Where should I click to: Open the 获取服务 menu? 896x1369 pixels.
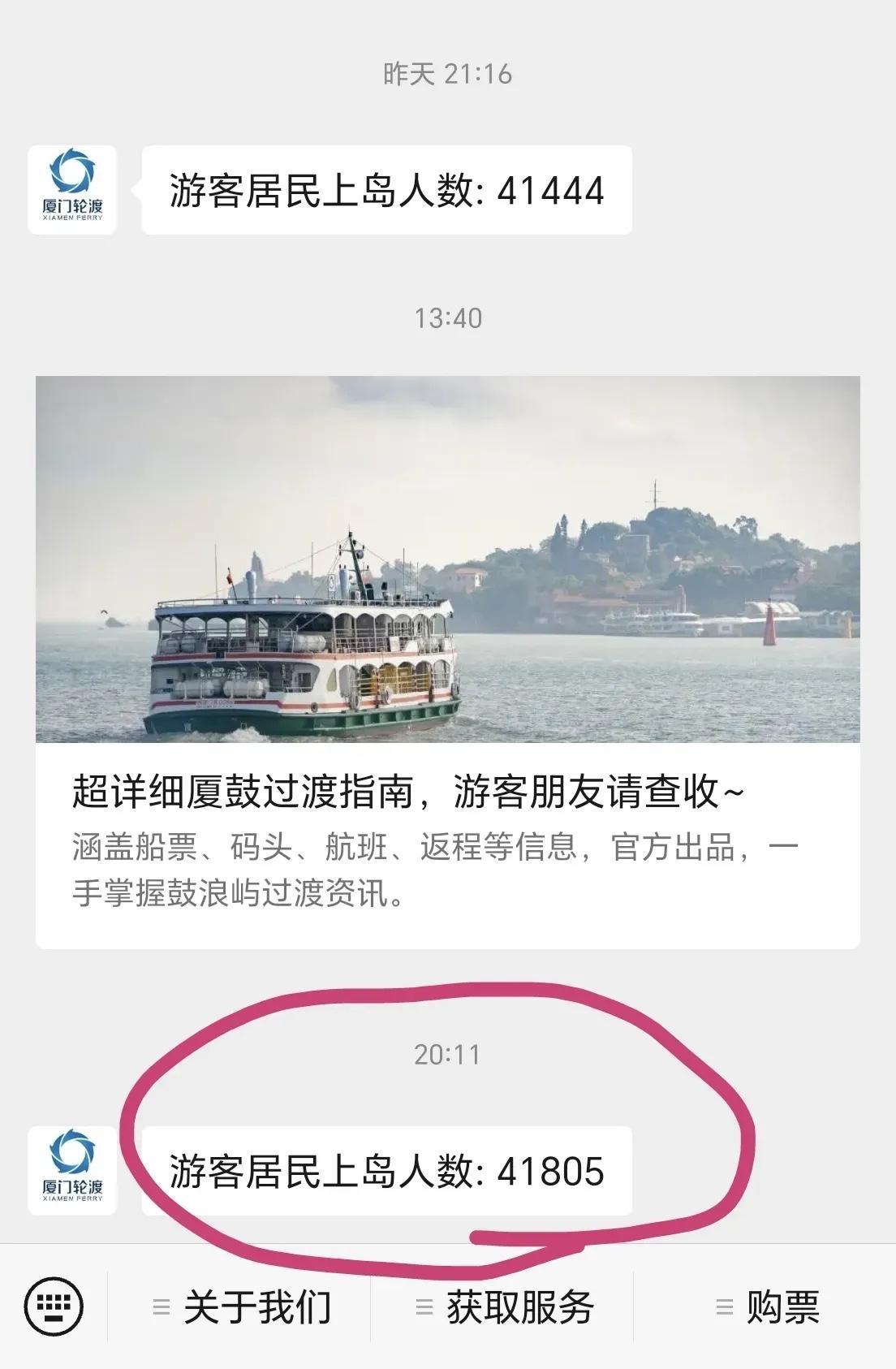[x=505, y=1307]
